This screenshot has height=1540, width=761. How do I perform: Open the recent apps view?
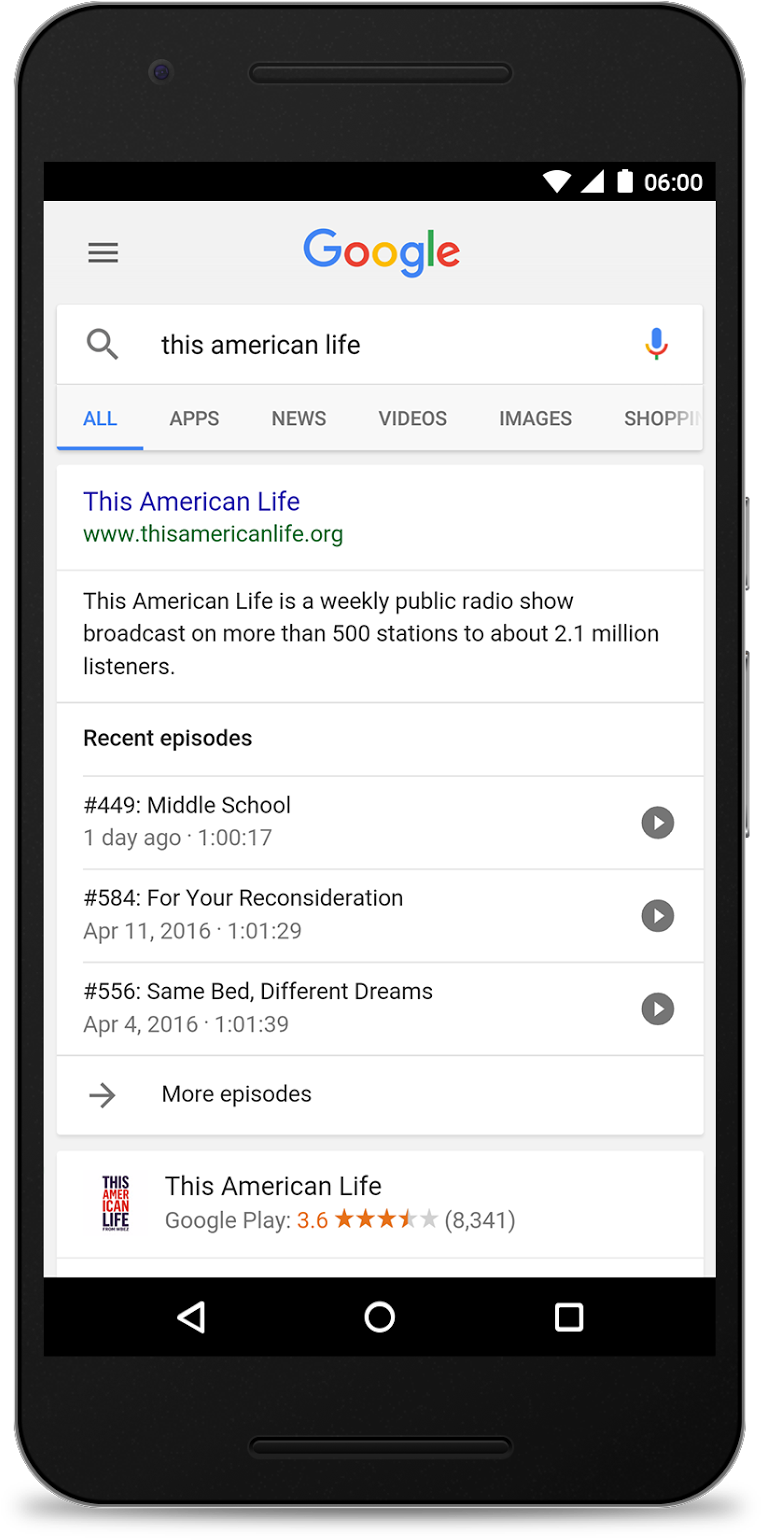coord(569,1317)
